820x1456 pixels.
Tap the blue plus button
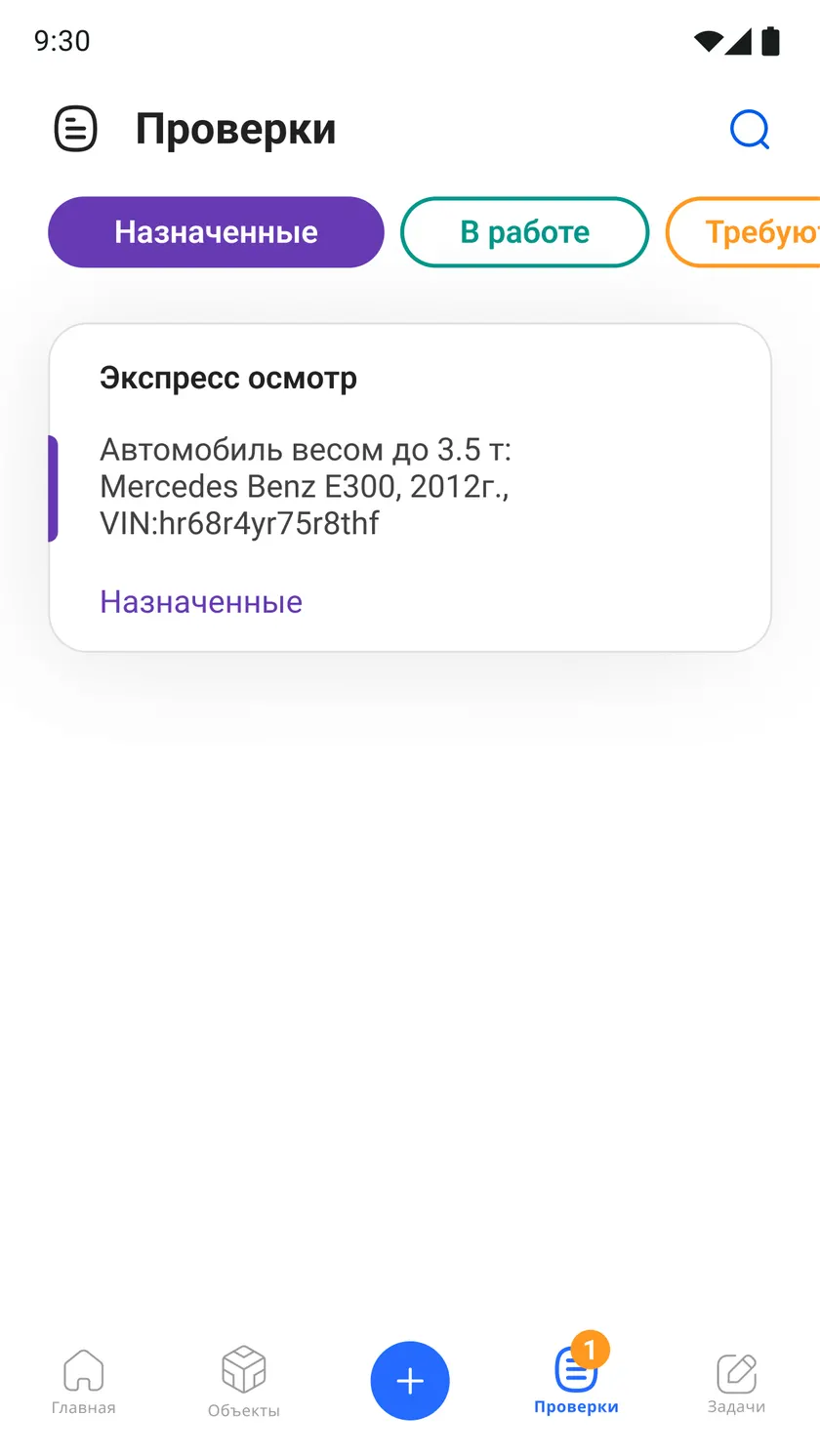[x=410, y=1381]
